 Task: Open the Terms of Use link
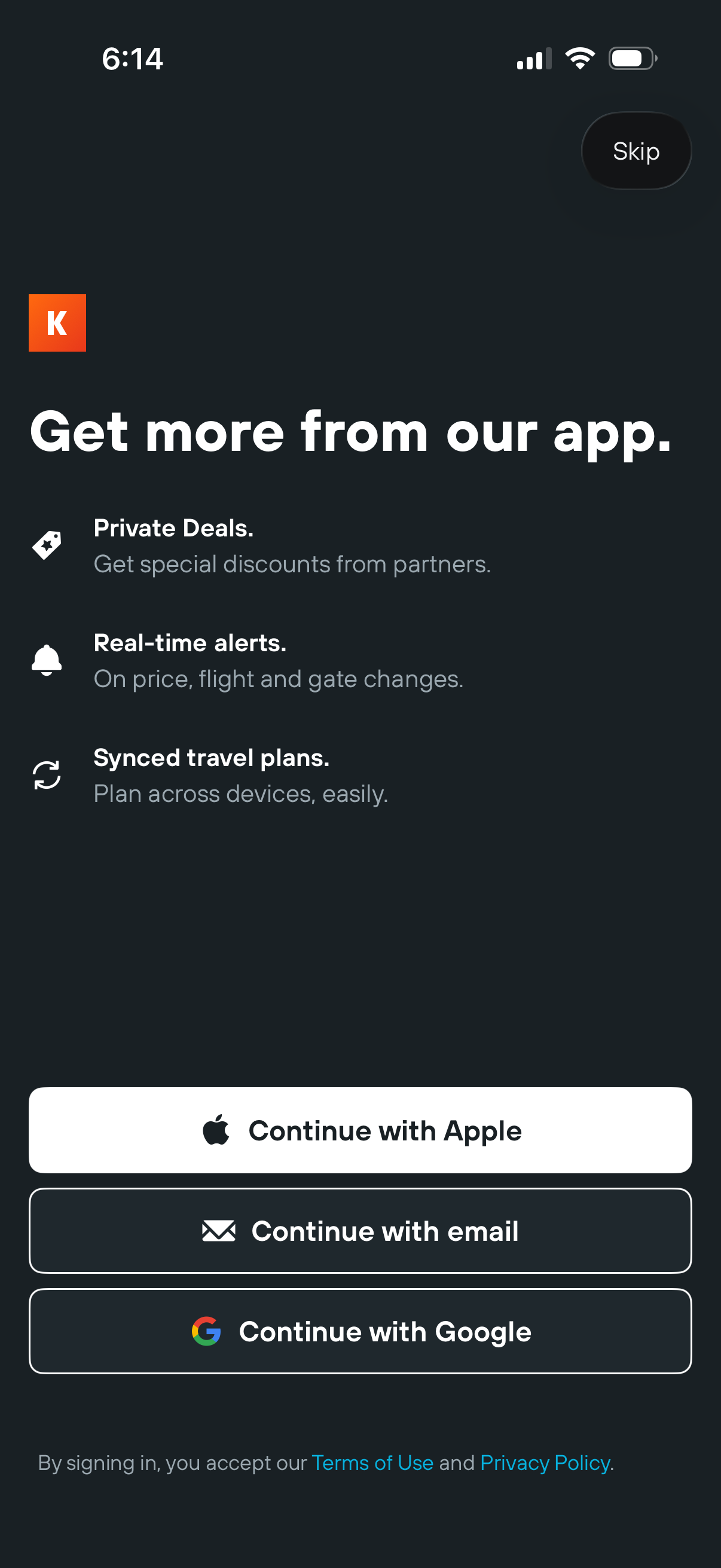(372, 1463)
